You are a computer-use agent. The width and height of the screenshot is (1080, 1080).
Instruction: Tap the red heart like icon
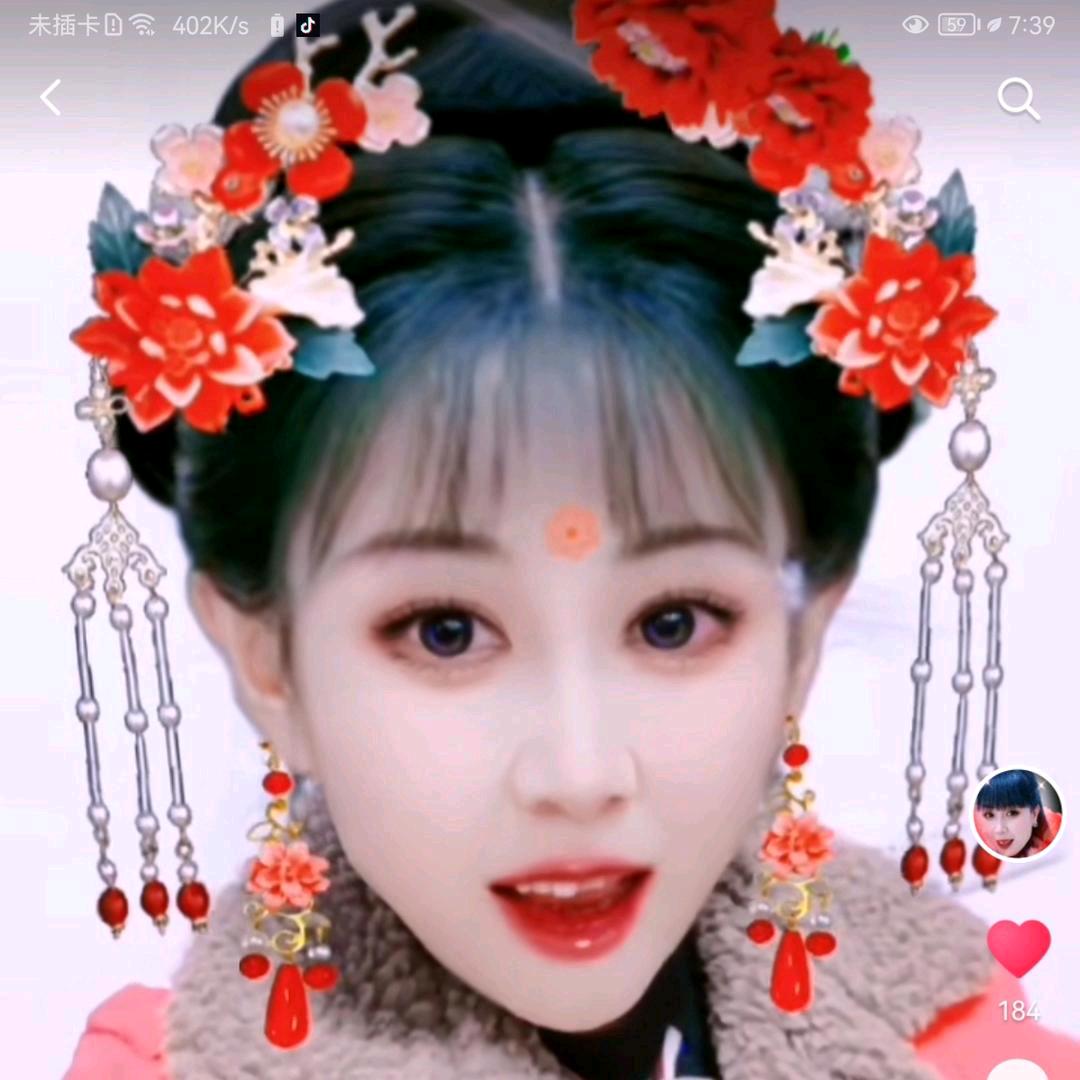(x=1019, y=948)
